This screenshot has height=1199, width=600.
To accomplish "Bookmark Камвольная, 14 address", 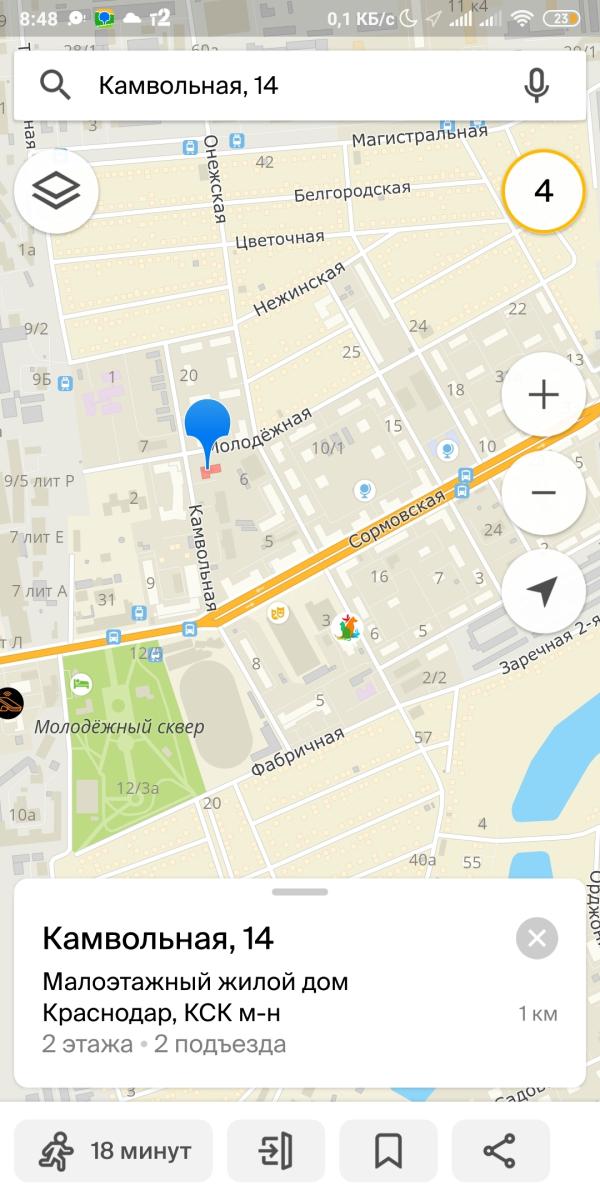I will click(388, 1152).
